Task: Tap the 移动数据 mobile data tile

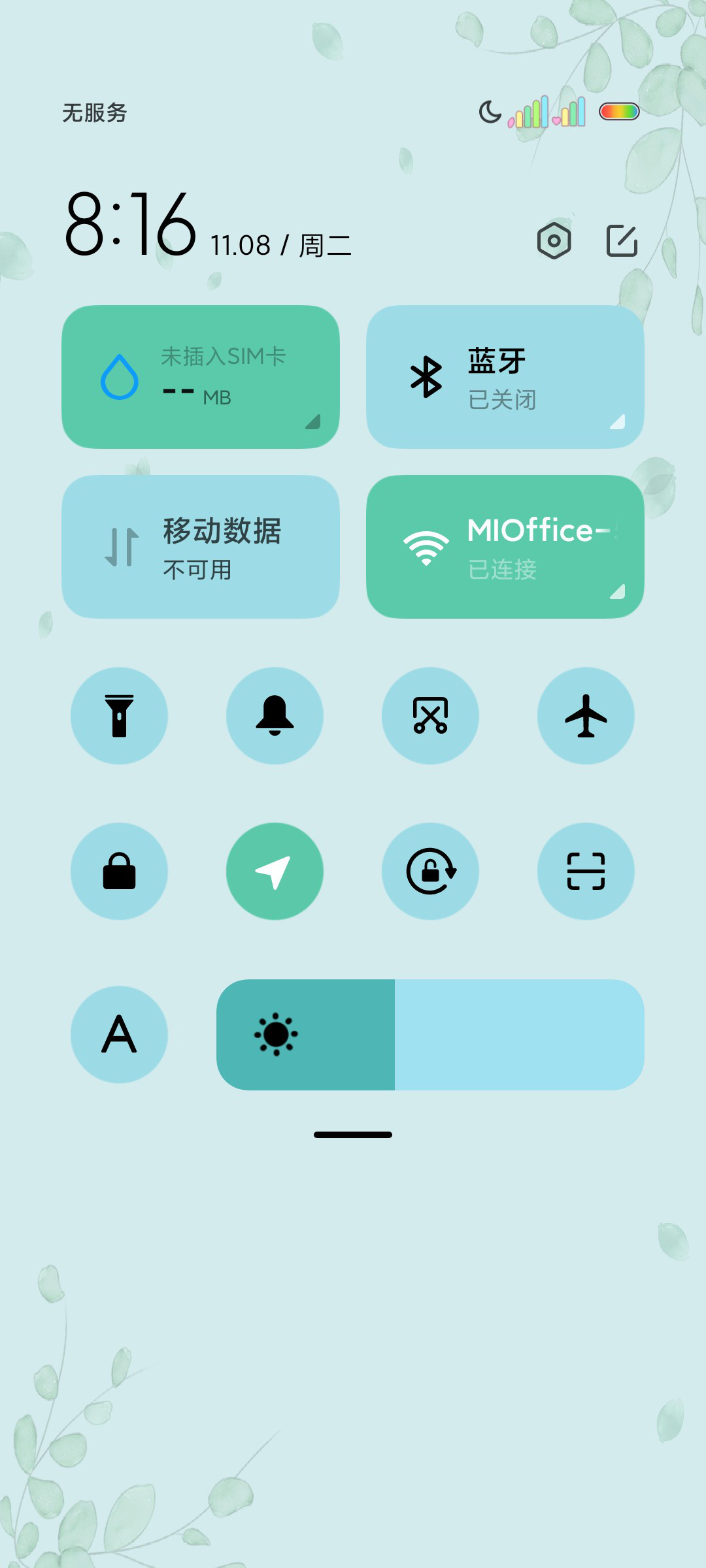Action: [x=201, y=547]
